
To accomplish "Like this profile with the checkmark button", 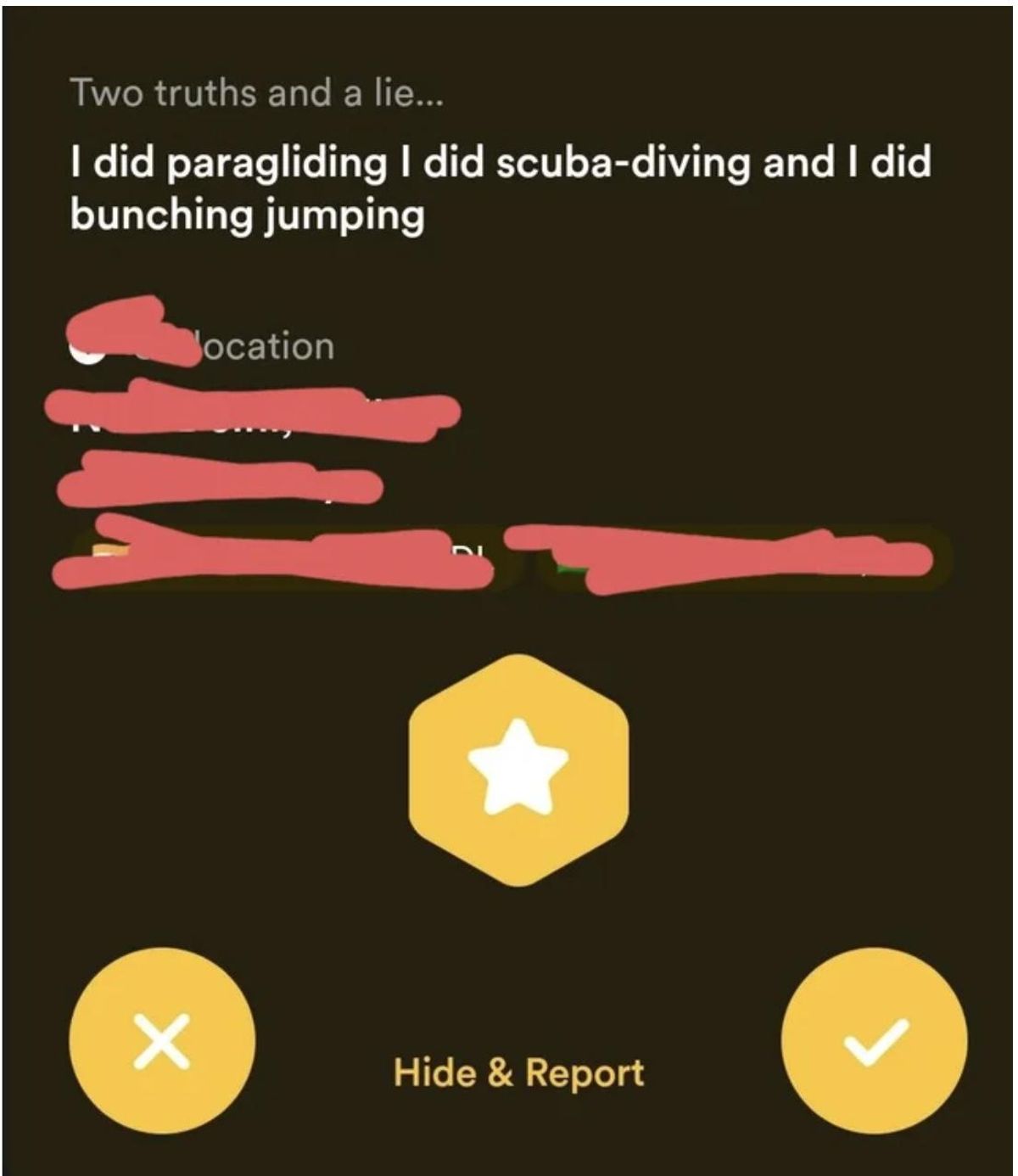I will [x=874, y=1042].
